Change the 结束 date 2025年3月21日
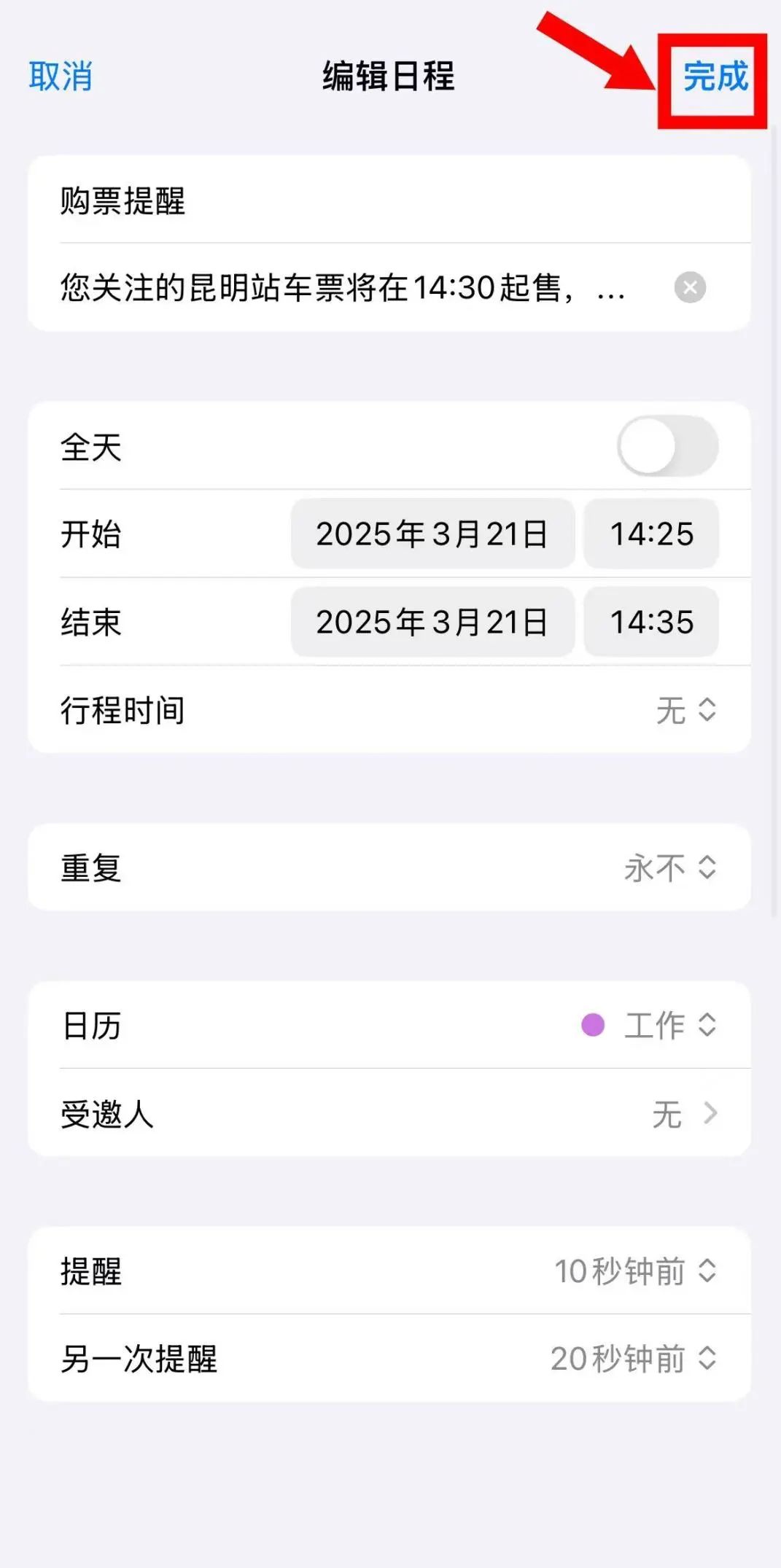Screen dimensions: 781x1568 point(432,623)
